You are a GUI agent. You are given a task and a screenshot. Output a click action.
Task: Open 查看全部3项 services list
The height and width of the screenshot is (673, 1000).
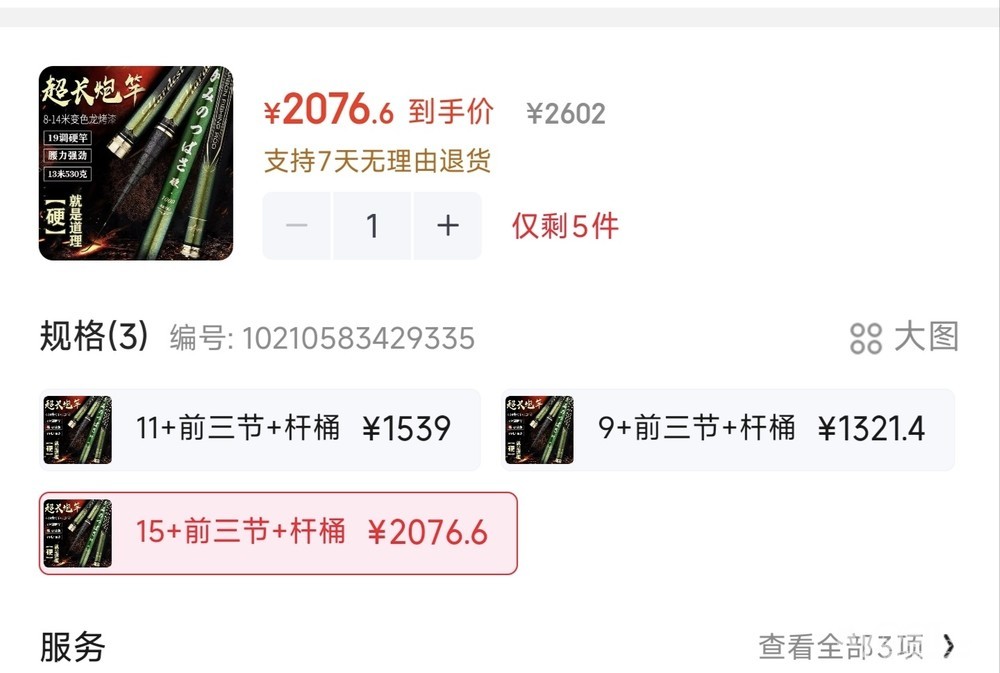pyautogui.click(x=857, y=646)
